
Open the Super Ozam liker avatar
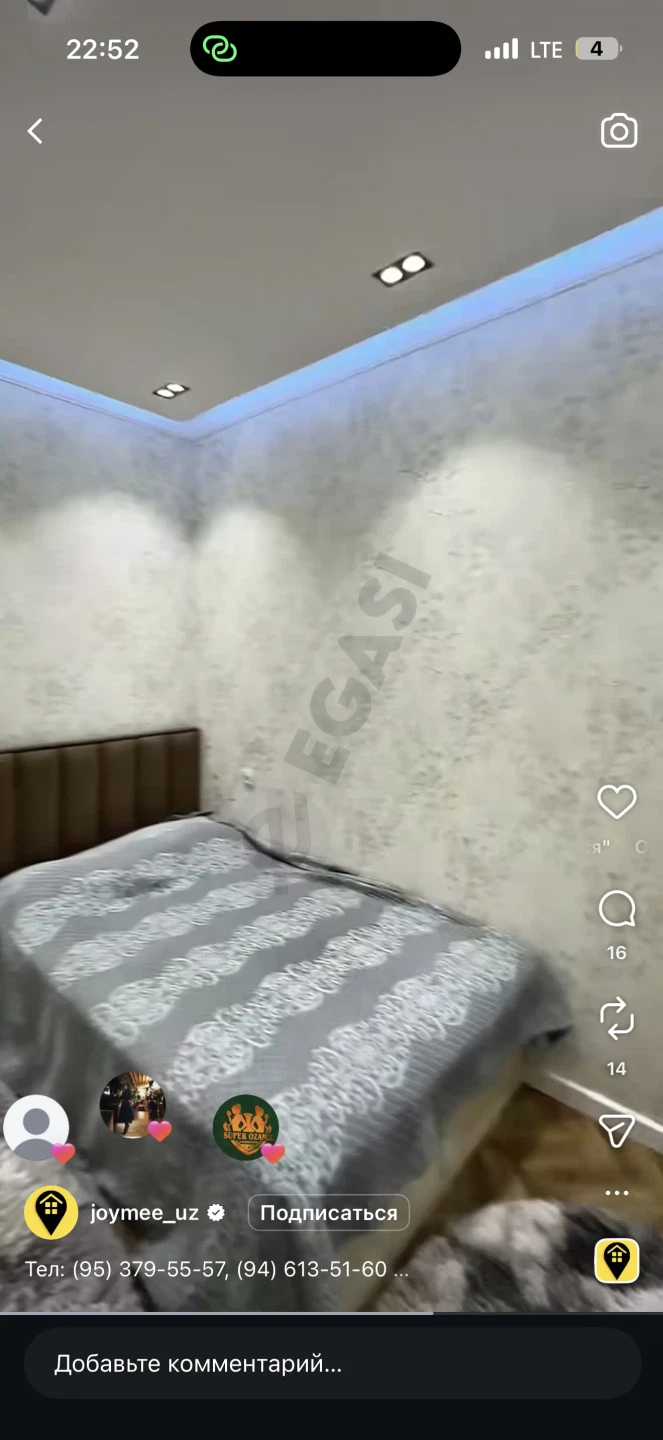point(245,1127)
